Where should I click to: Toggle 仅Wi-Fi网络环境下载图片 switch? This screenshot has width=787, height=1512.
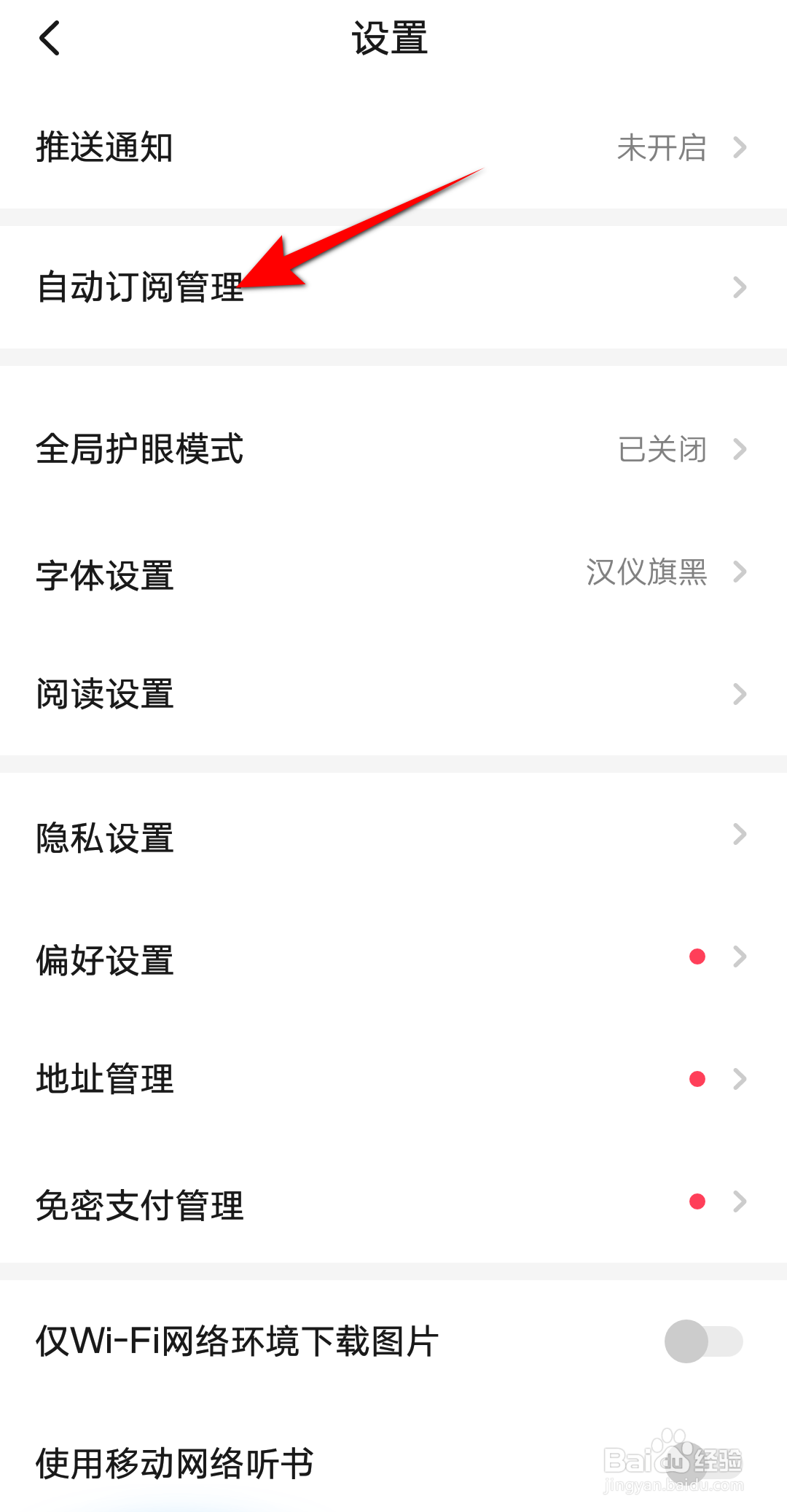coord(703,1341)
